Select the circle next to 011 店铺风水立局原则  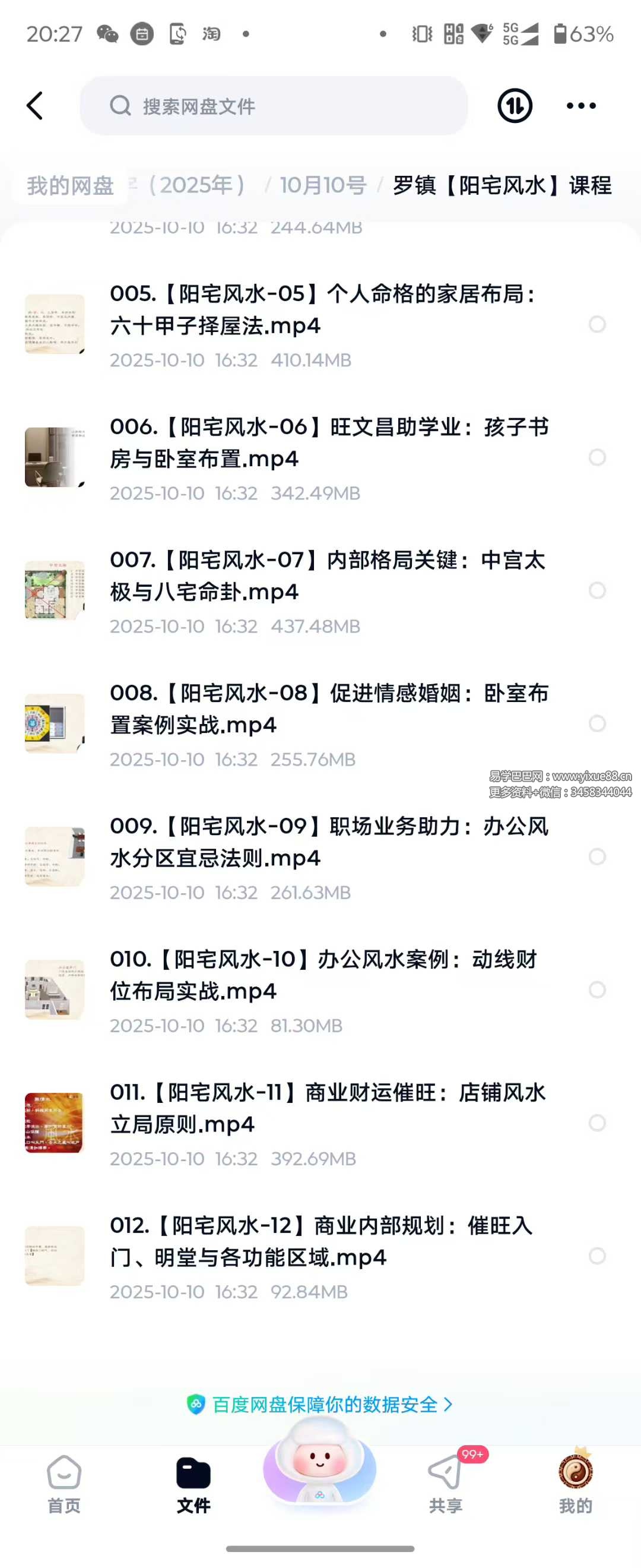596,1123
